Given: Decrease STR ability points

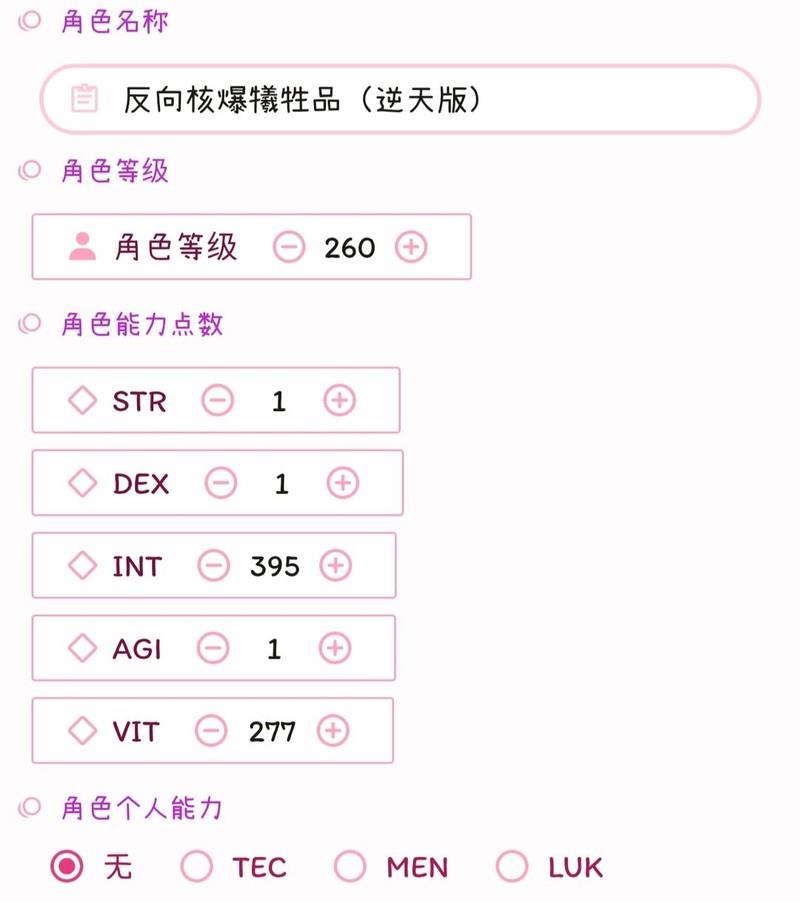Looking at the screenshot, I should pos(217,401).
